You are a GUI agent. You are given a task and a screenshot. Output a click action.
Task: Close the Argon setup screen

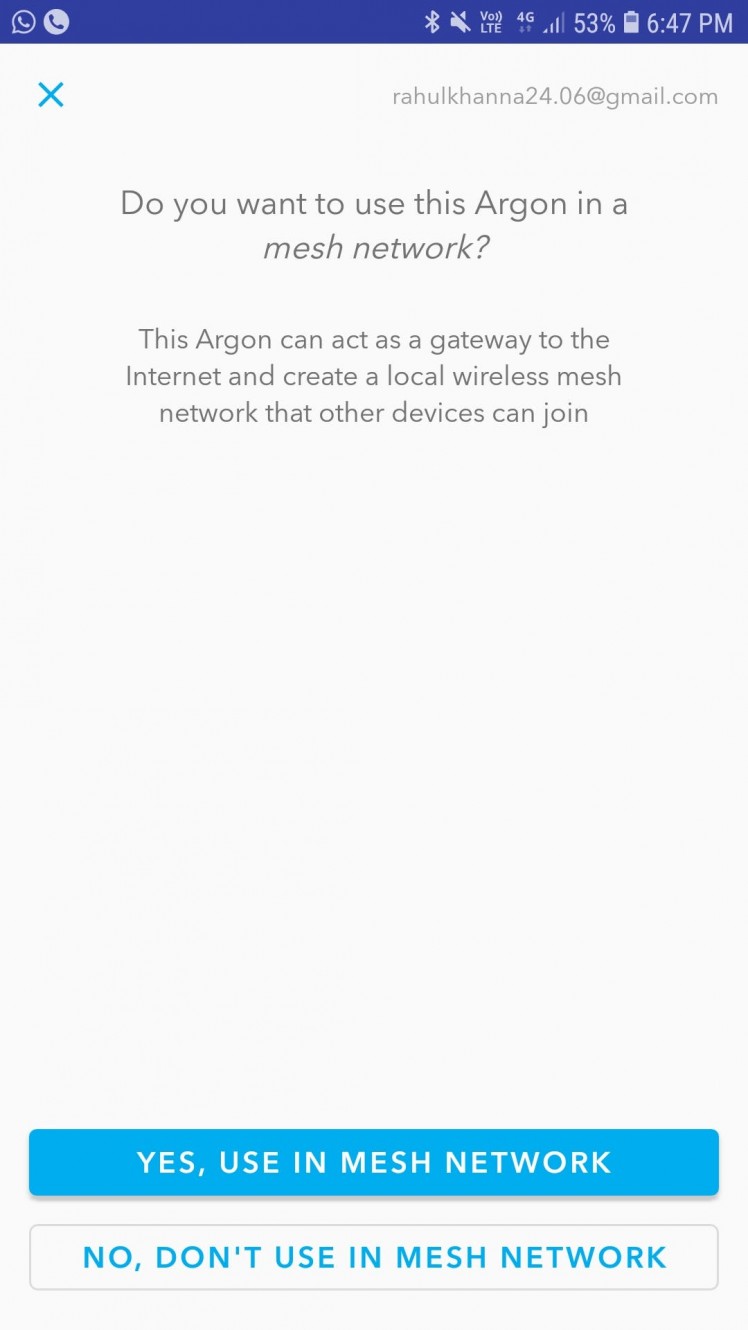coord(50,95)
